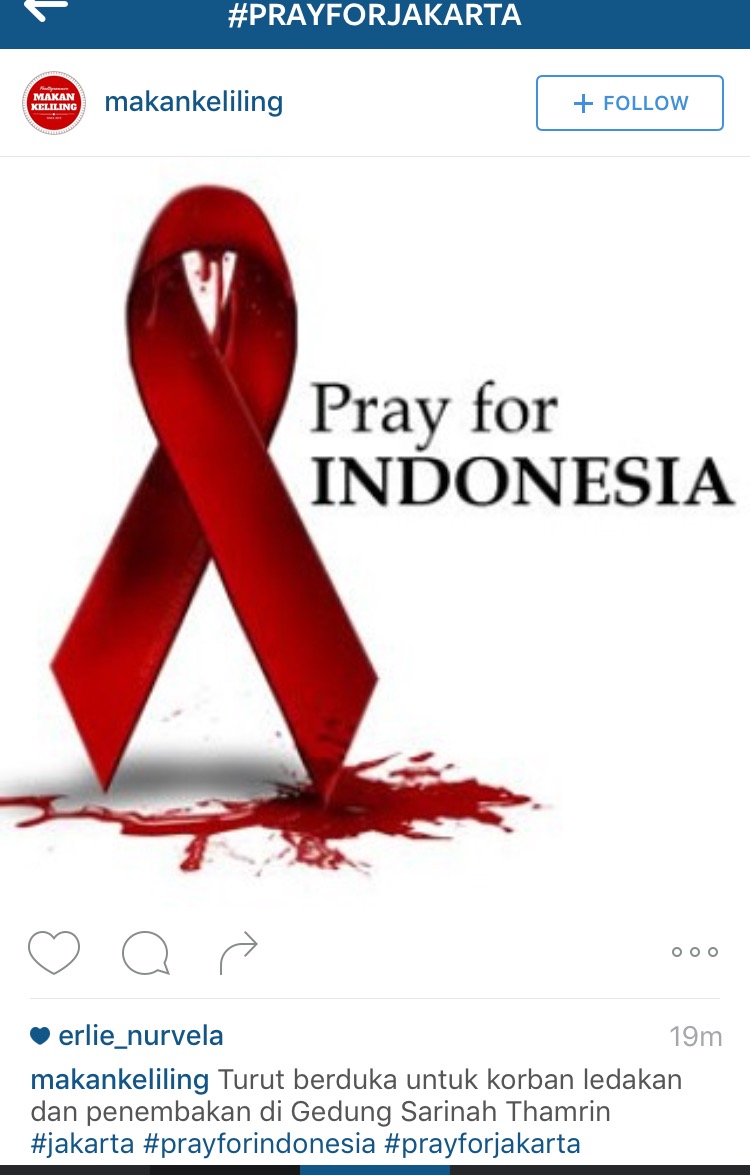Comment on this post
The height and width of the screenshot is (1175, 750).
tap(145, 953)
